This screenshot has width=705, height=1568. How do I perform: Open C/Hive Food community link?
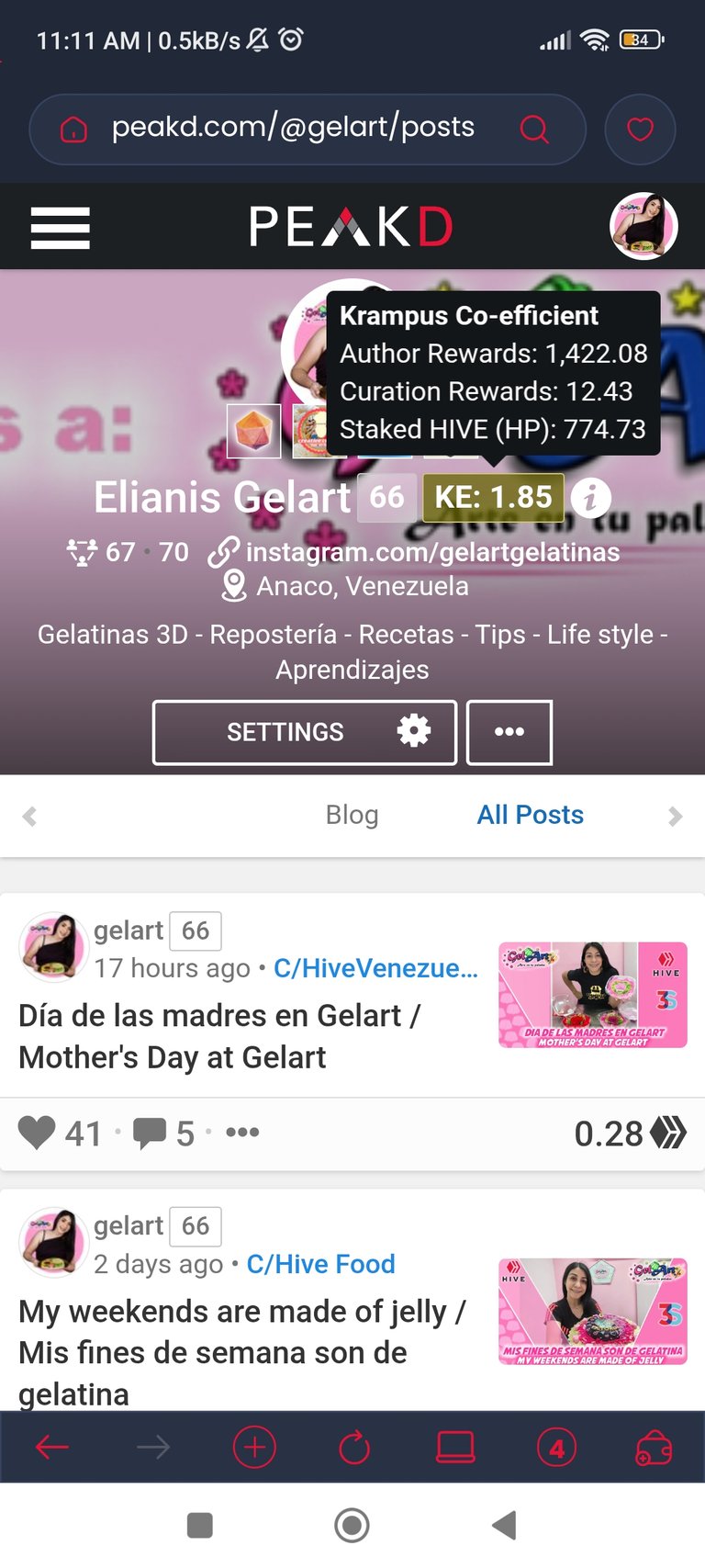click(x=321, y=1264)
